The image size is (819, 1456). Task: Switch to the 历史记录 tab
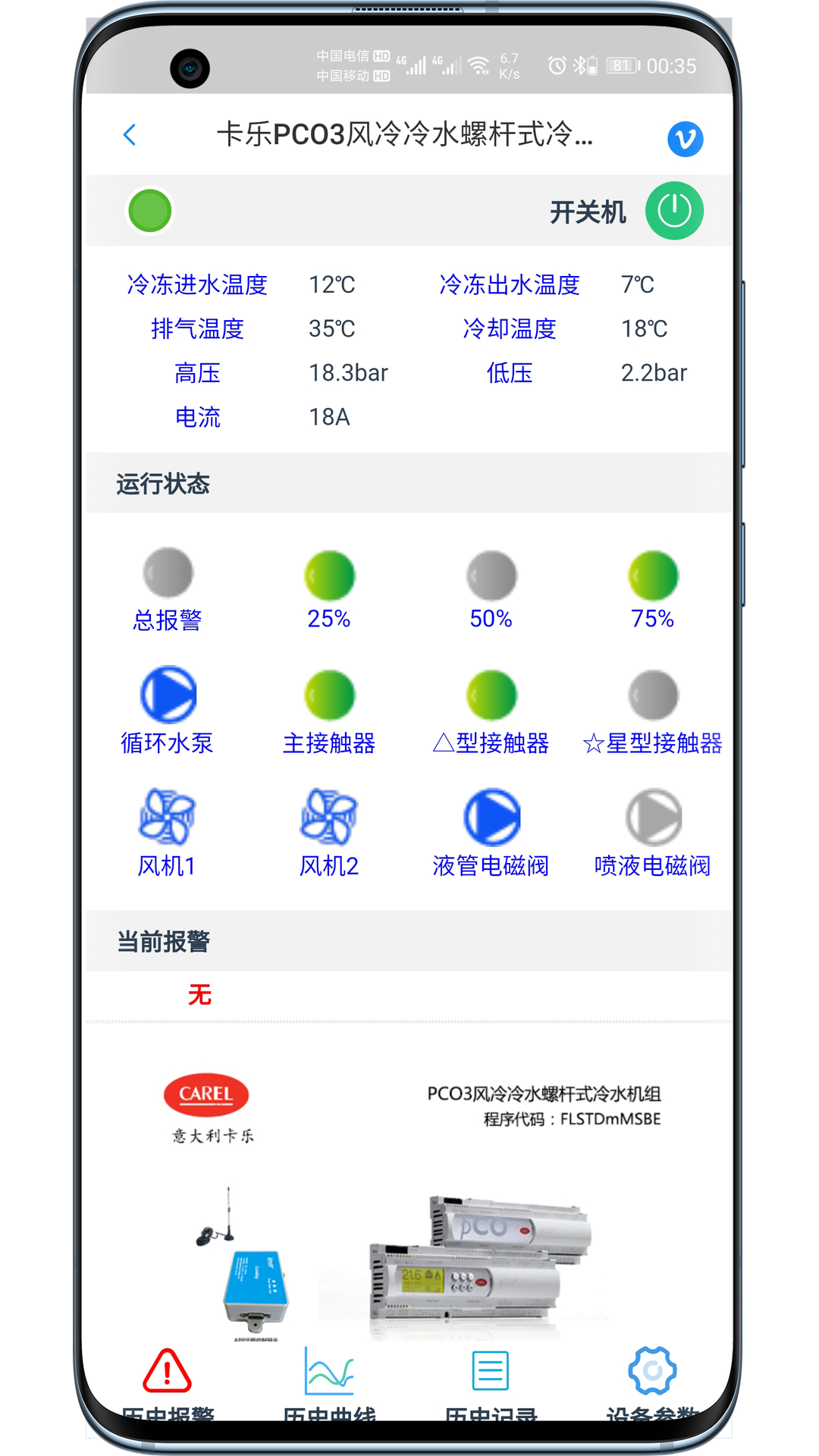[x=489, y=1370]
